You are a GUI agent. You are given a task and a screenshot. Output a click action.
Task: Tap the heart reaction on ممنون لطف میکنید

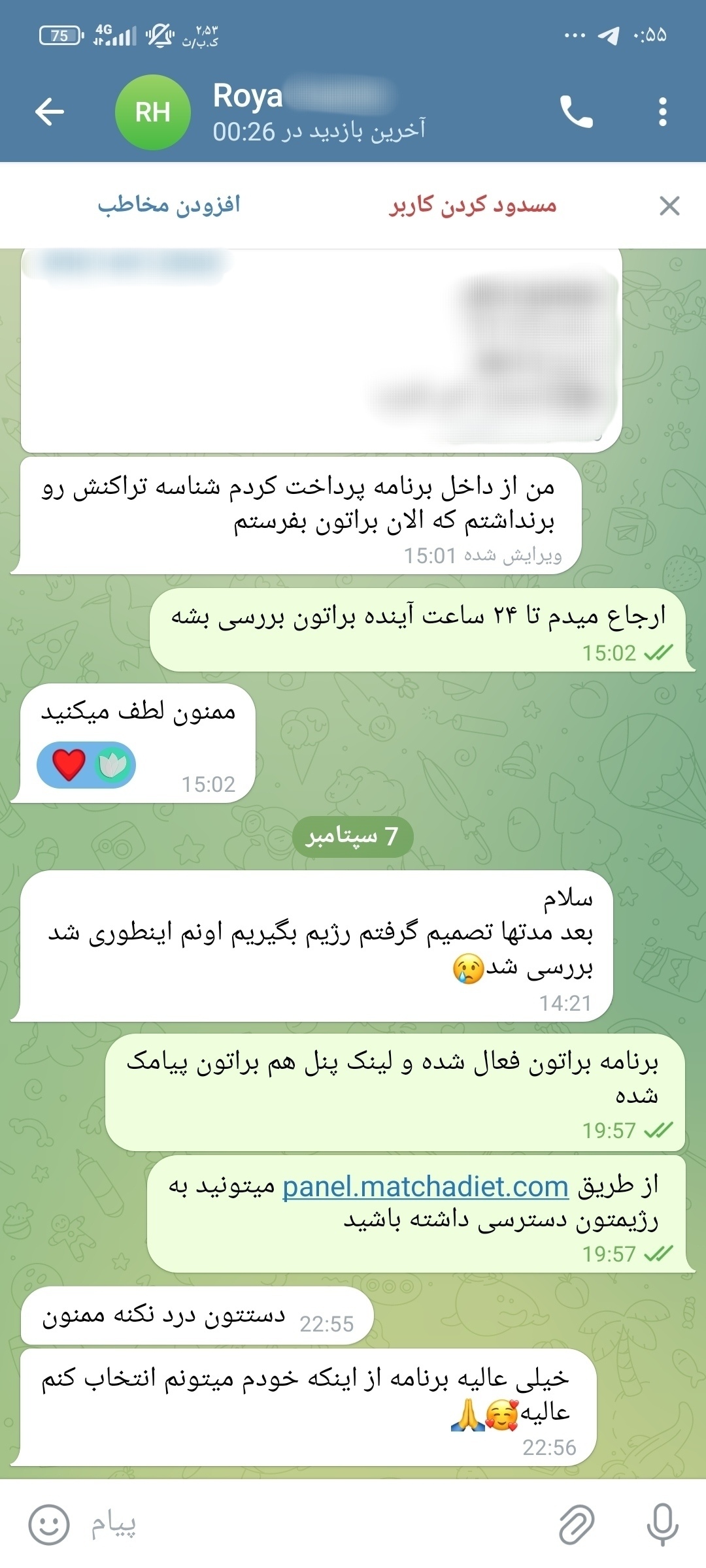[x=69, y=764]
